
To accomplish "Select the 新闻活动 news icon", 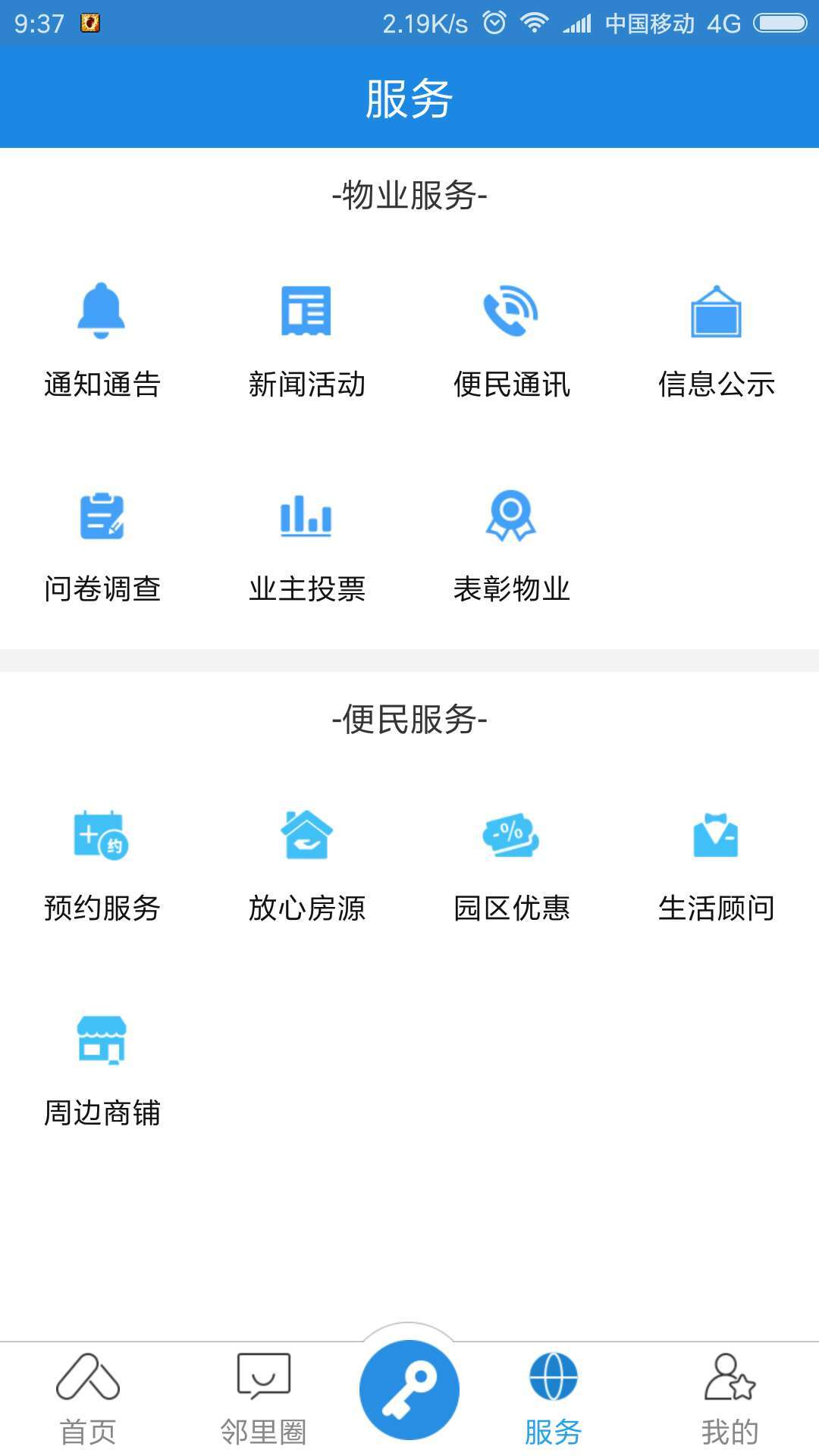I will (x=307, y=311).
